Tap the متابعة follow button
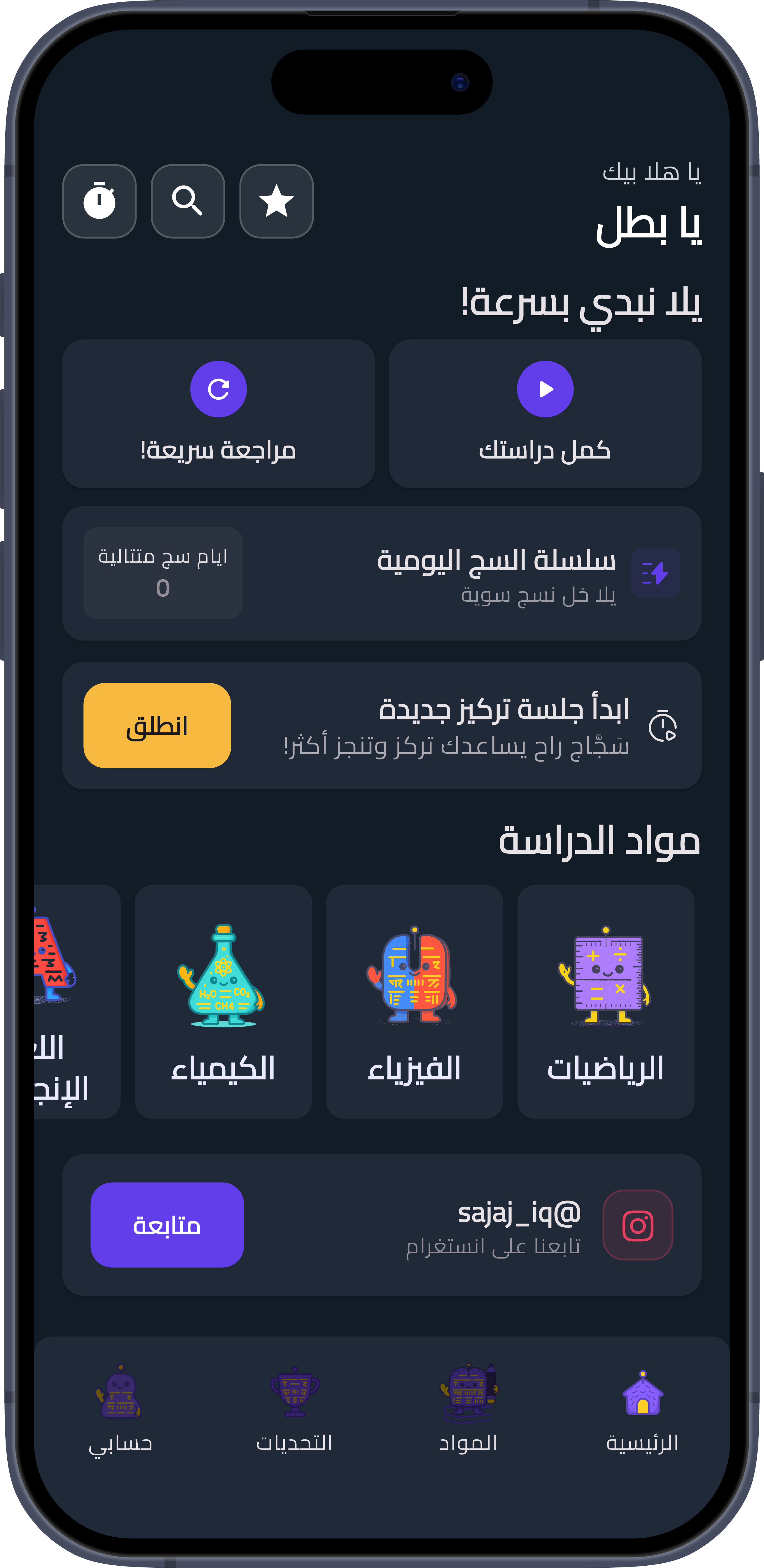 click(x=166, y=1226)
